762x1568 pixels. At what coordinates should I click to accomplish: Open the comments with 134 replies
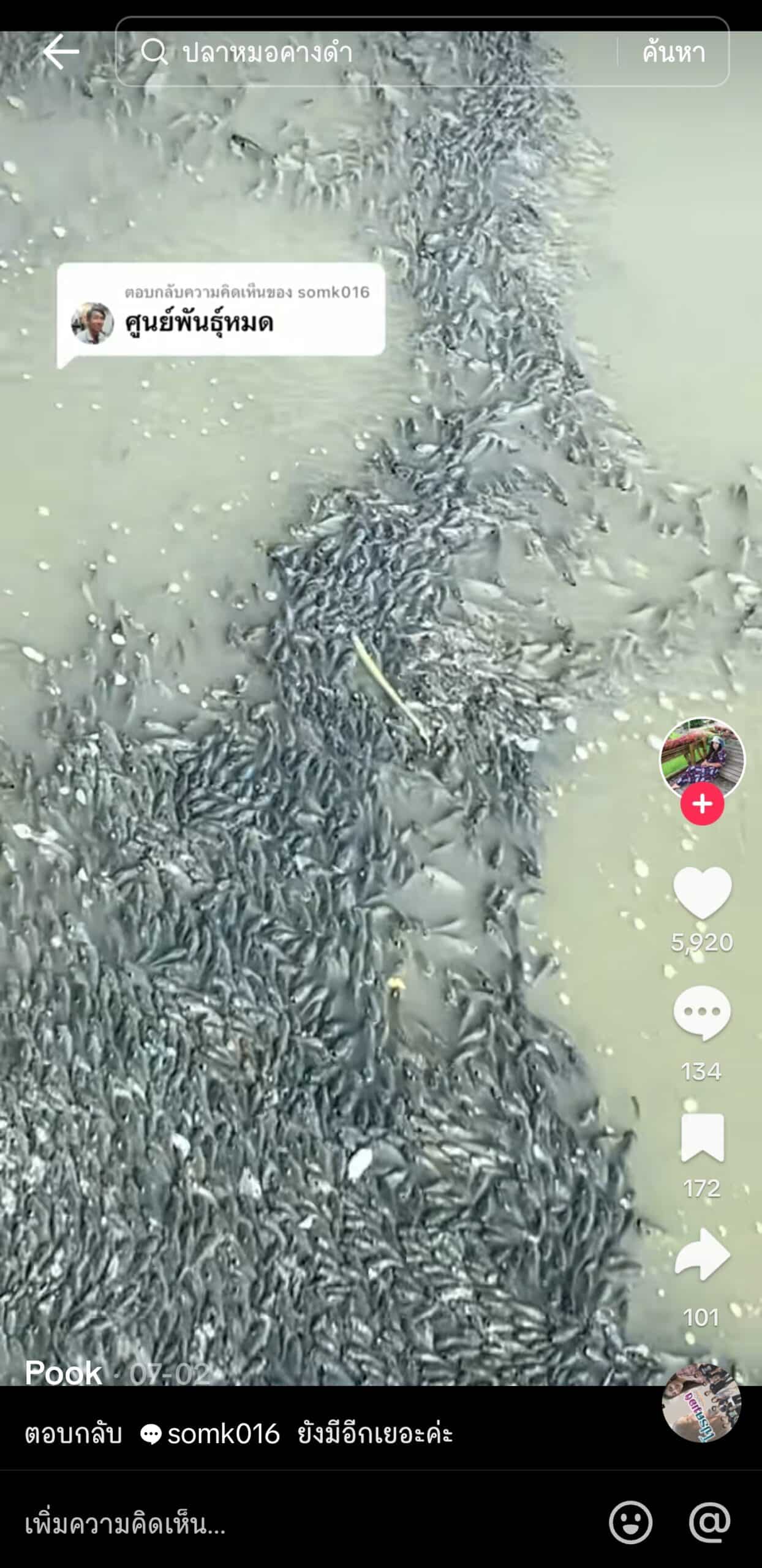702,1014
